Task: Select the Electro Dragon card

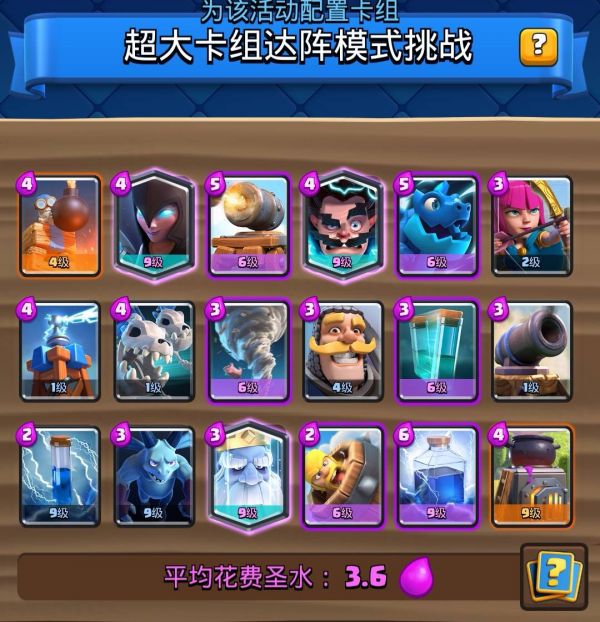Action: pos(437,227)
